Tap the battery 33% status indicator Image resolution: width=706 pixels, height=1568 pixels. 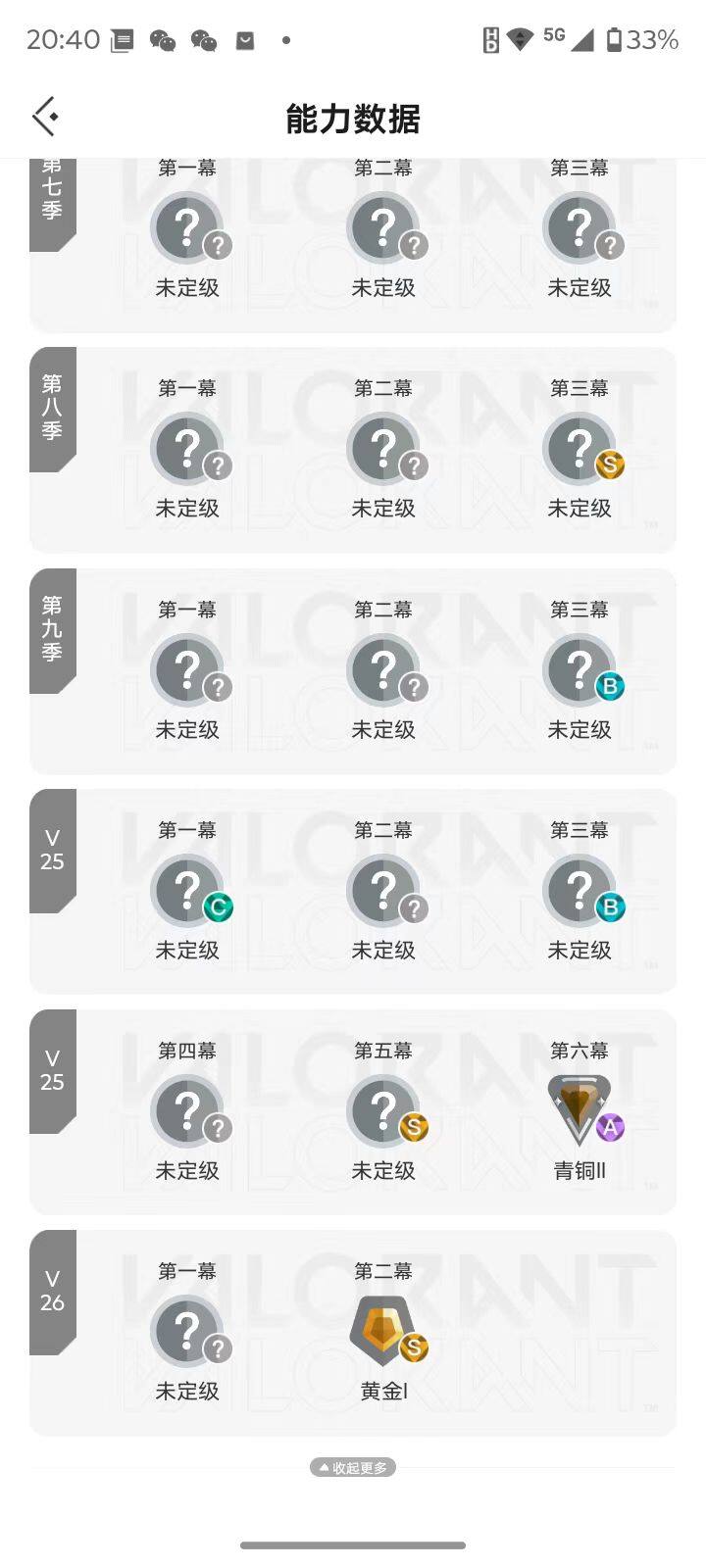point(647,39)
